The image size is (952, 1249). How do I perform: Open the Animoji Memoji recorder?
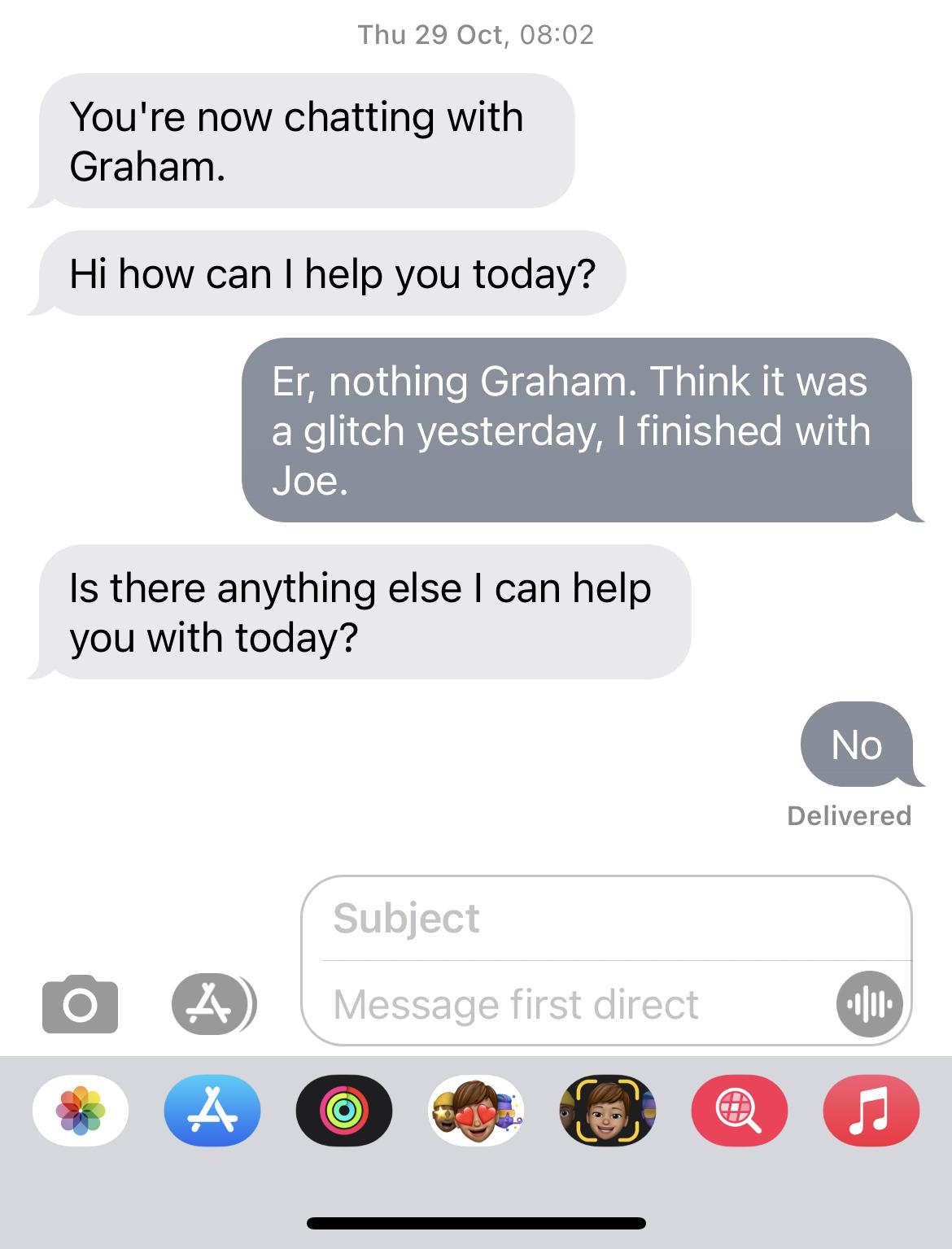pyautogui.click(x=607, y=1111)
